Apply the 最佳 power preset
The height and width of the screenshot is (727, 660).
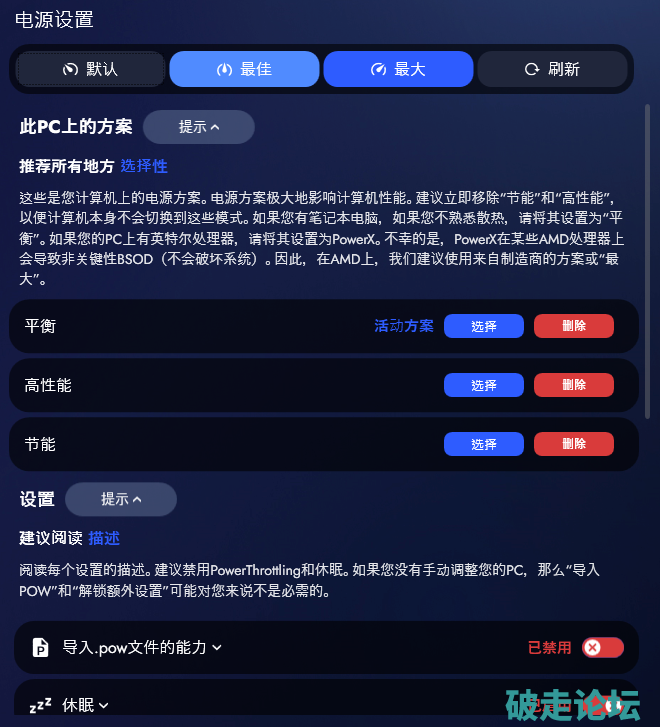(x=244, y=69)
